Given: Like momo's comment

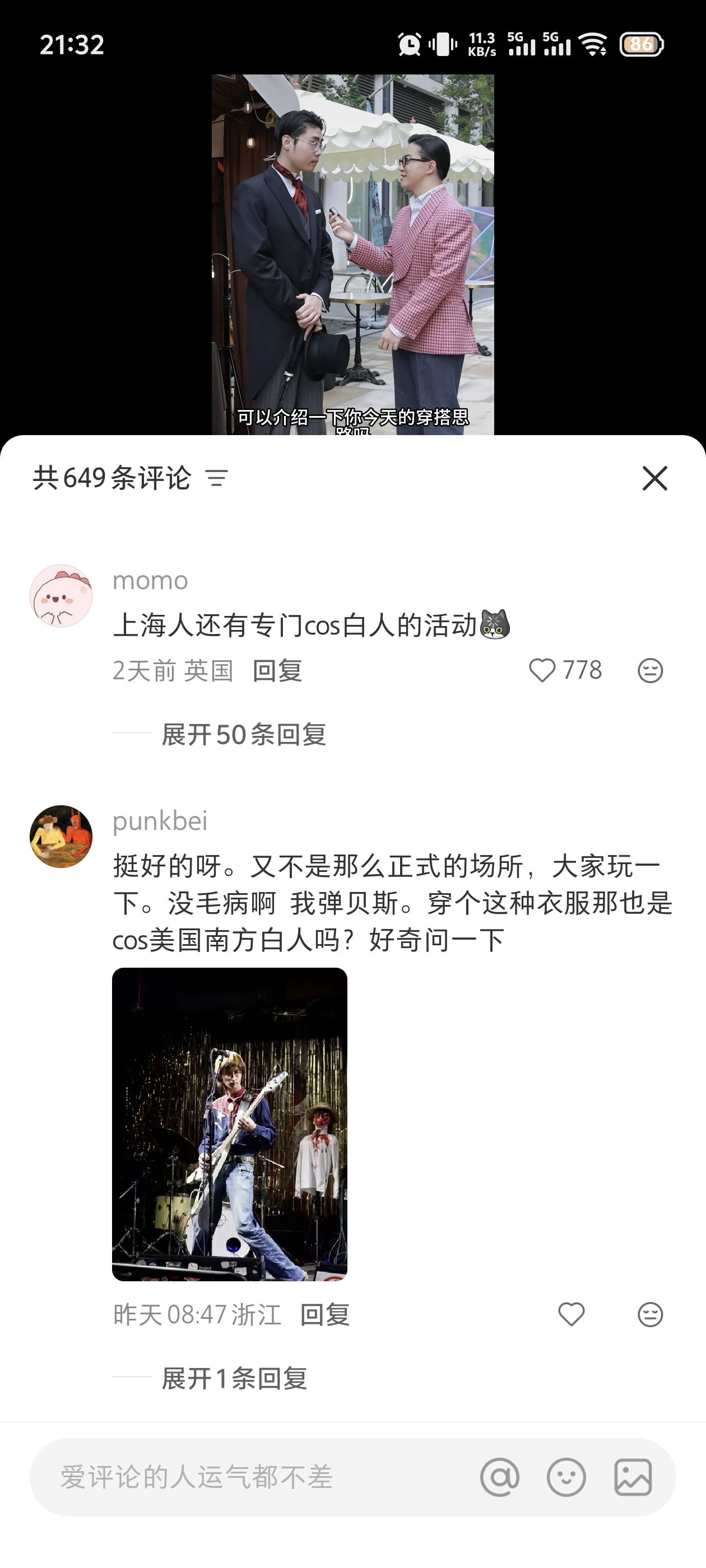Looking at the screenshot, I should [542, 670].
